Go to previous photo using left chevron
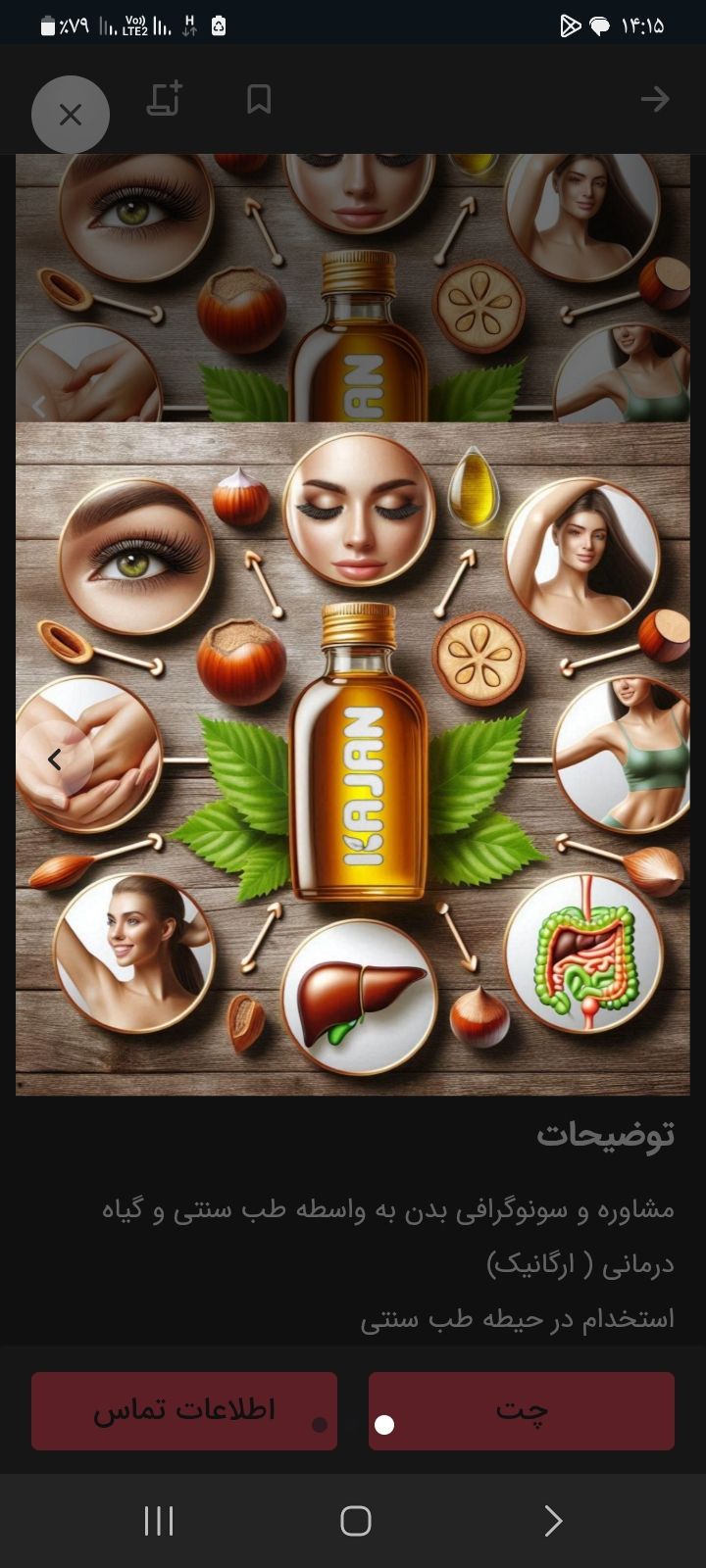 tap(56, 757)
